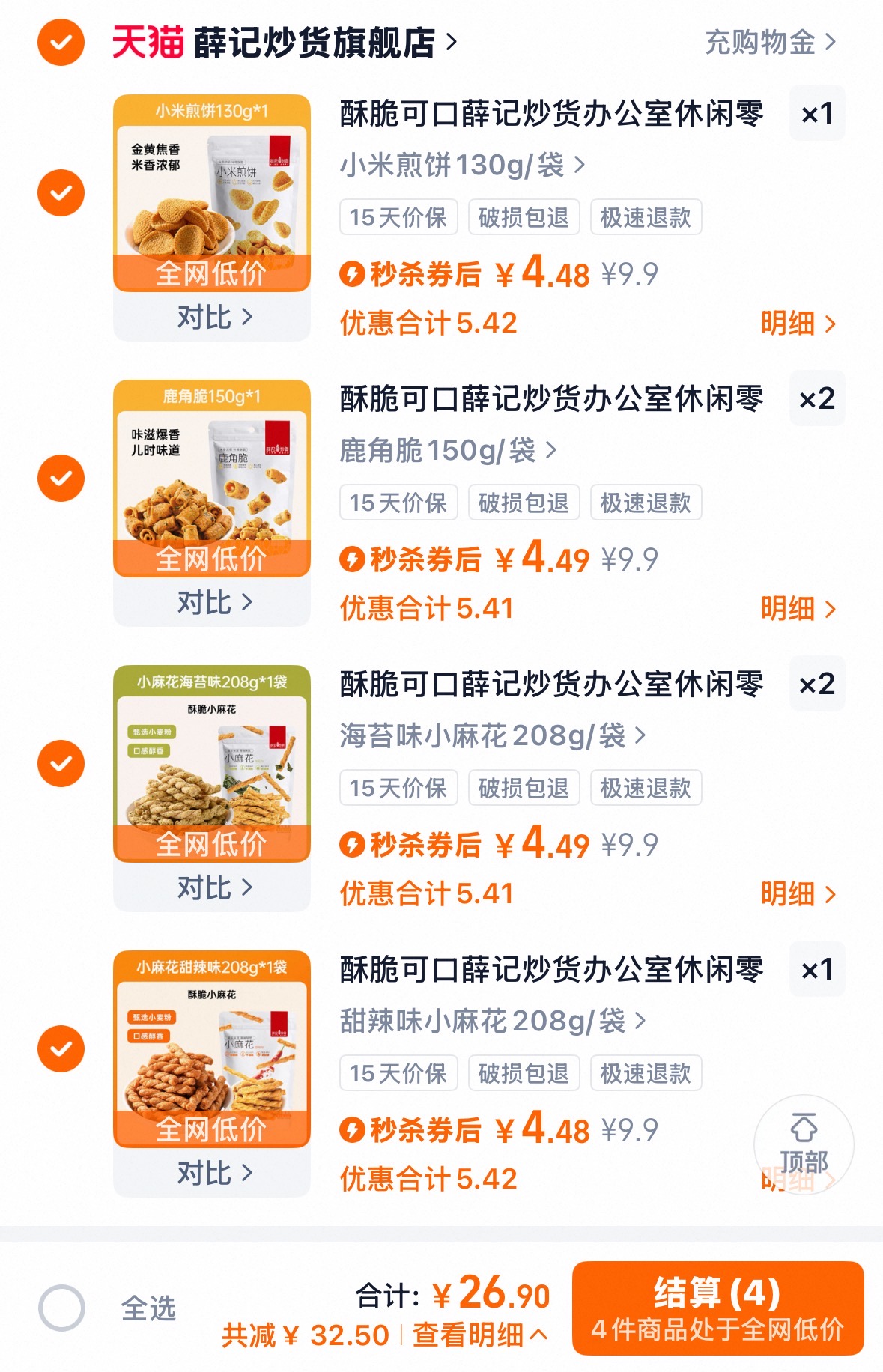This screenshot has height=1372, width=883.
Task: Click the lightning 秒杀 icon on 鹿角脆
Action: click(352, 559)
